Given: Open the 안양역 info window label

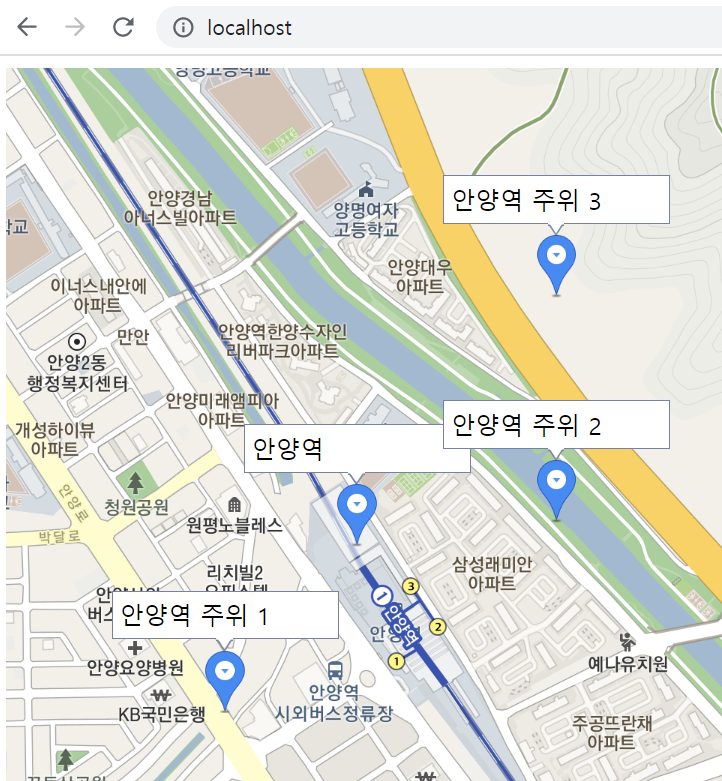Looking at the screenshot, I should [x=358, y=452].
